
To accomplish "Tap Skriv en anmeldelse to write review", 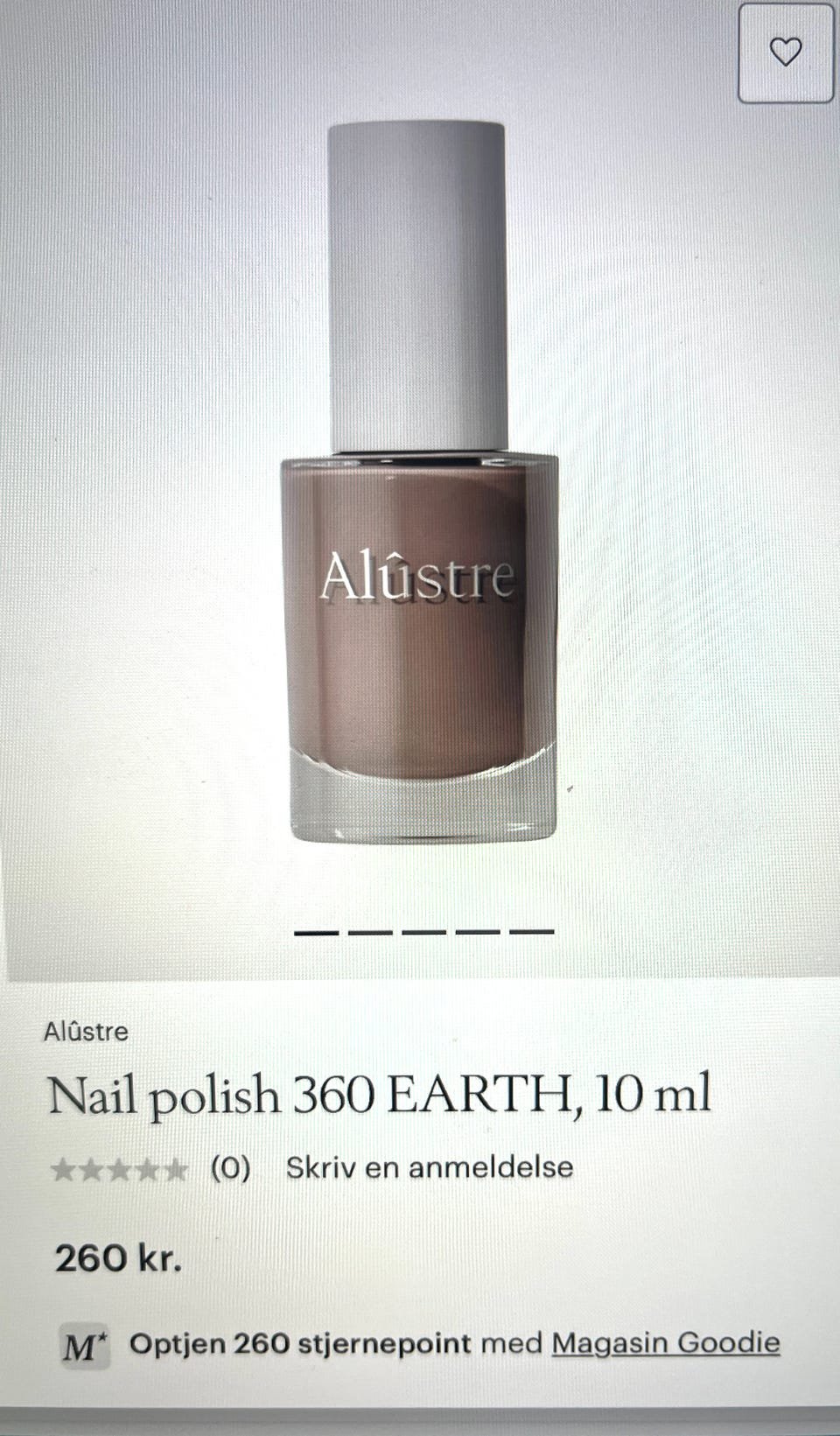I will tap(430, 1167).
